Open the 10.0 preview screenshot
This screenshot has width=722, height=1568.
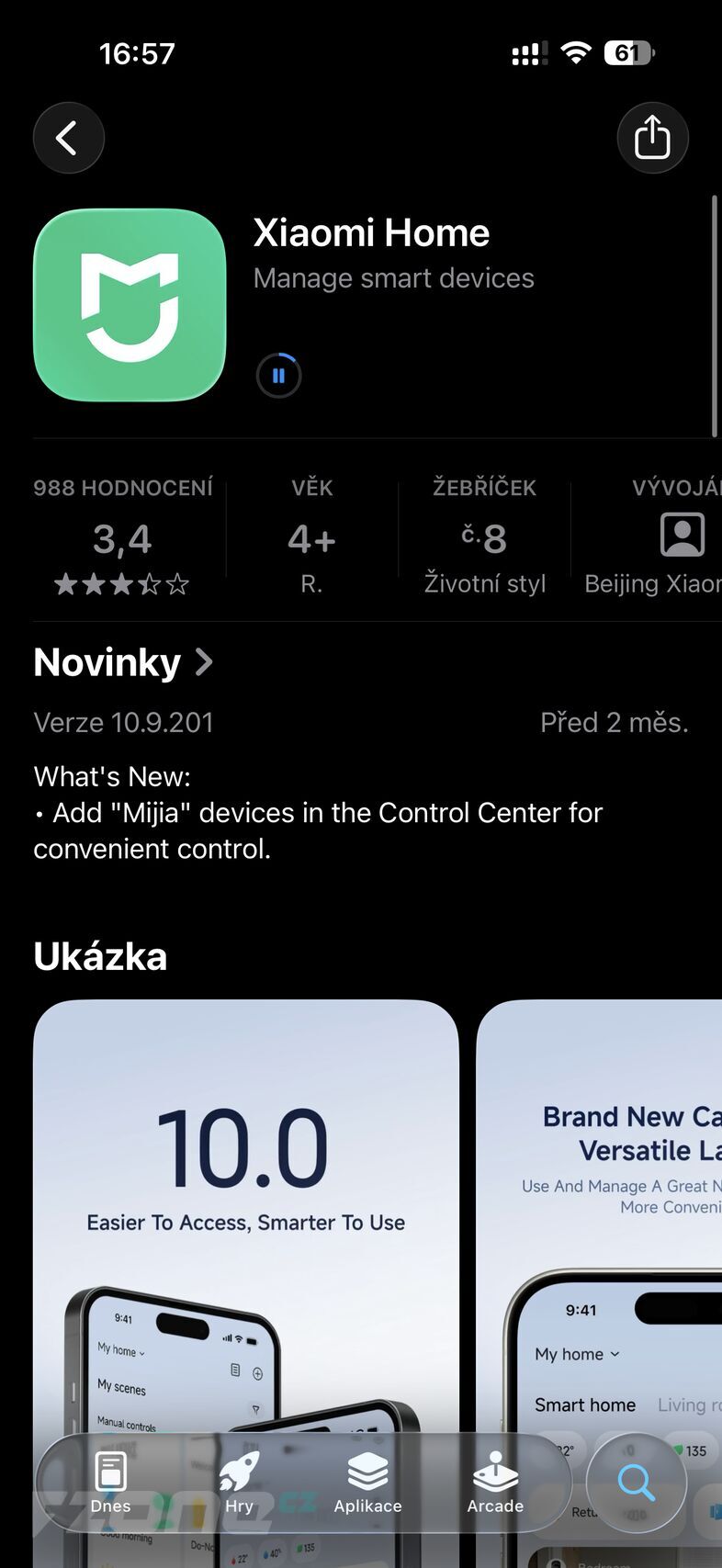click(x=245, y=1194)
